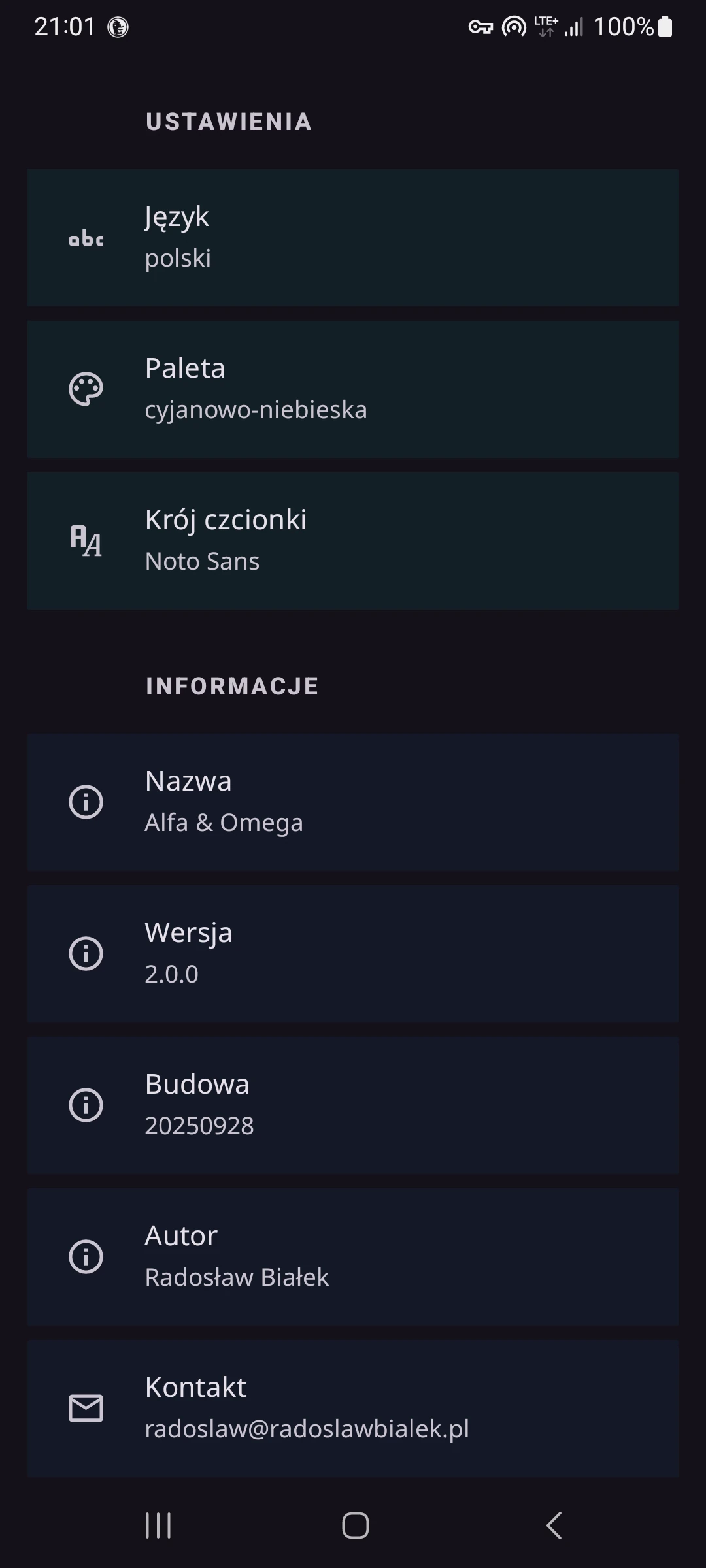The width and height of the screenshot is (706, 1568).
Task: Click the info icon next to Budowa
Action: click(86, 1104)
